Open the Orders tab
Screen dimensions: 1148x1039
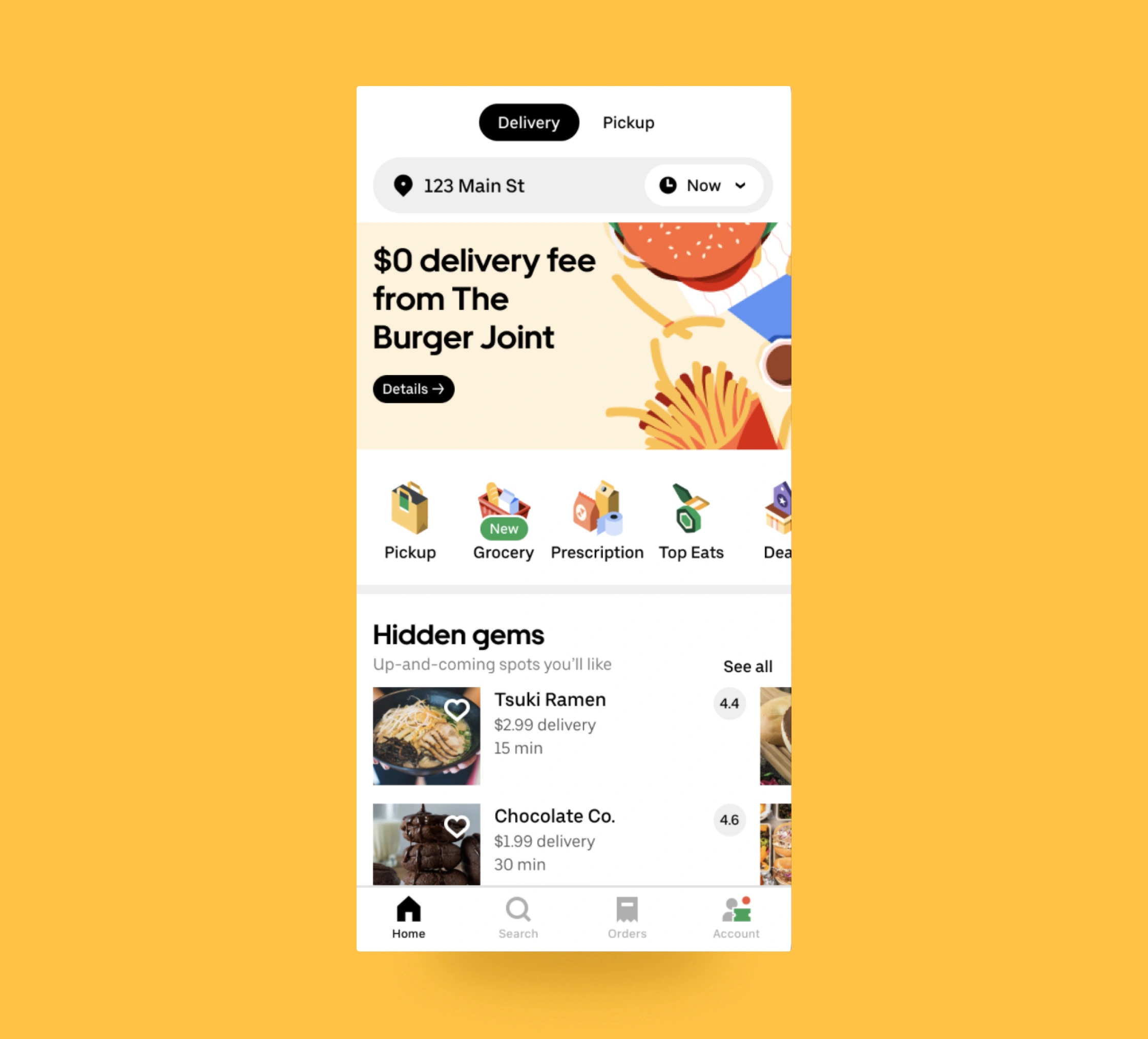[x=627, y=918]
